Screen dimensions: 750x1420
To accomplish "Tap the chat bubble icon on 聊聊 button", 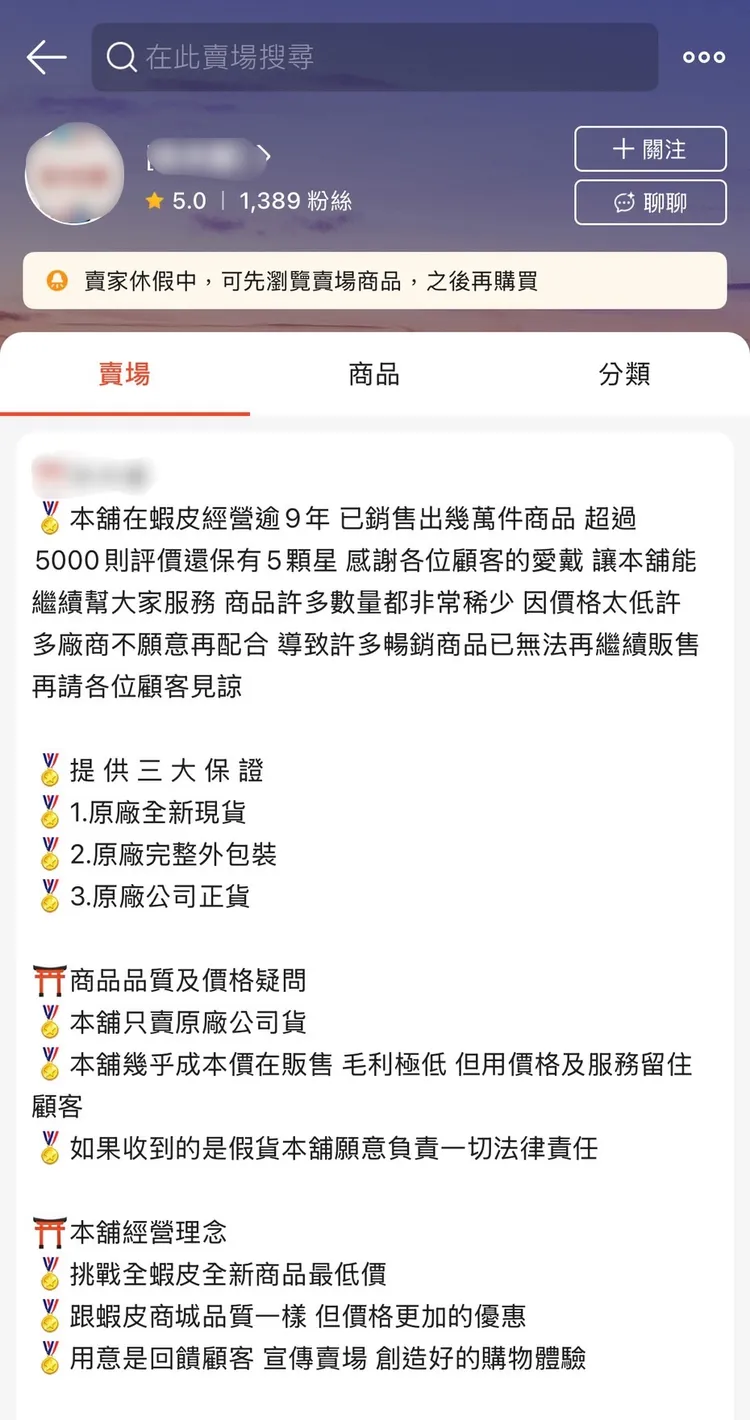I will tap(625, 202).
